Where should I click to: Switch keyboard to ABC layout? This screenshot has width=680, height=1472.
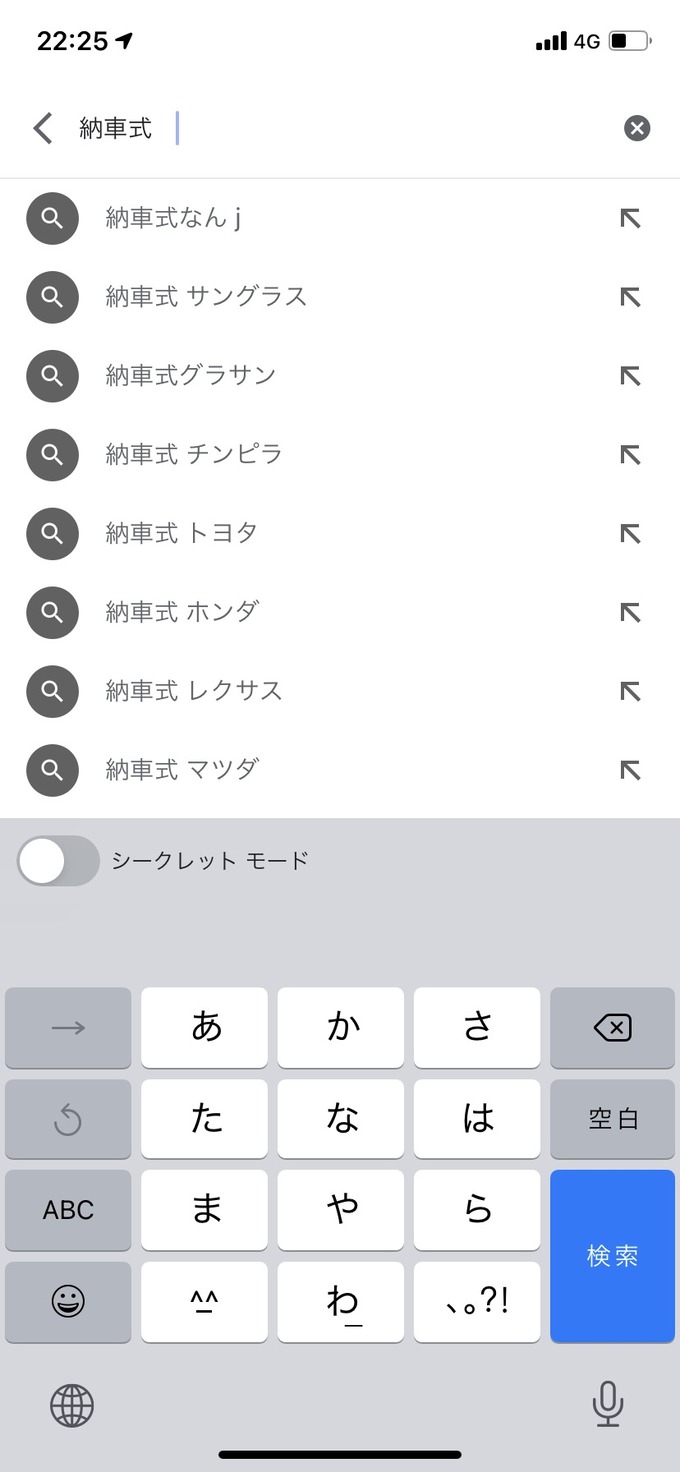[68, 1210]
